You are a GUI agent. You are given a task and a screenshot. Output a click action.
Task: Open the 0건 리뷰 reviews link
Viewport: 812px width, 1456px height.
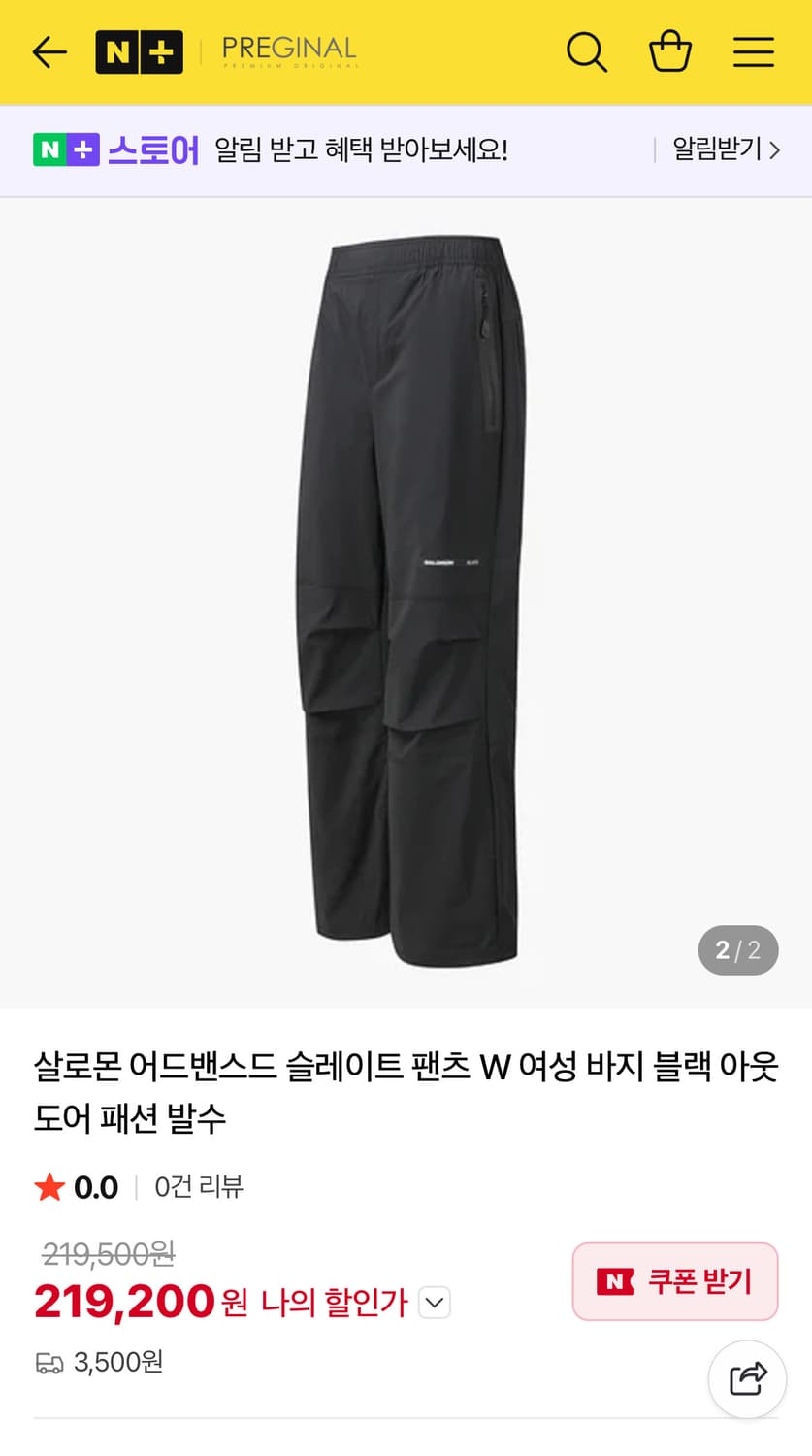click(197, 1186)
